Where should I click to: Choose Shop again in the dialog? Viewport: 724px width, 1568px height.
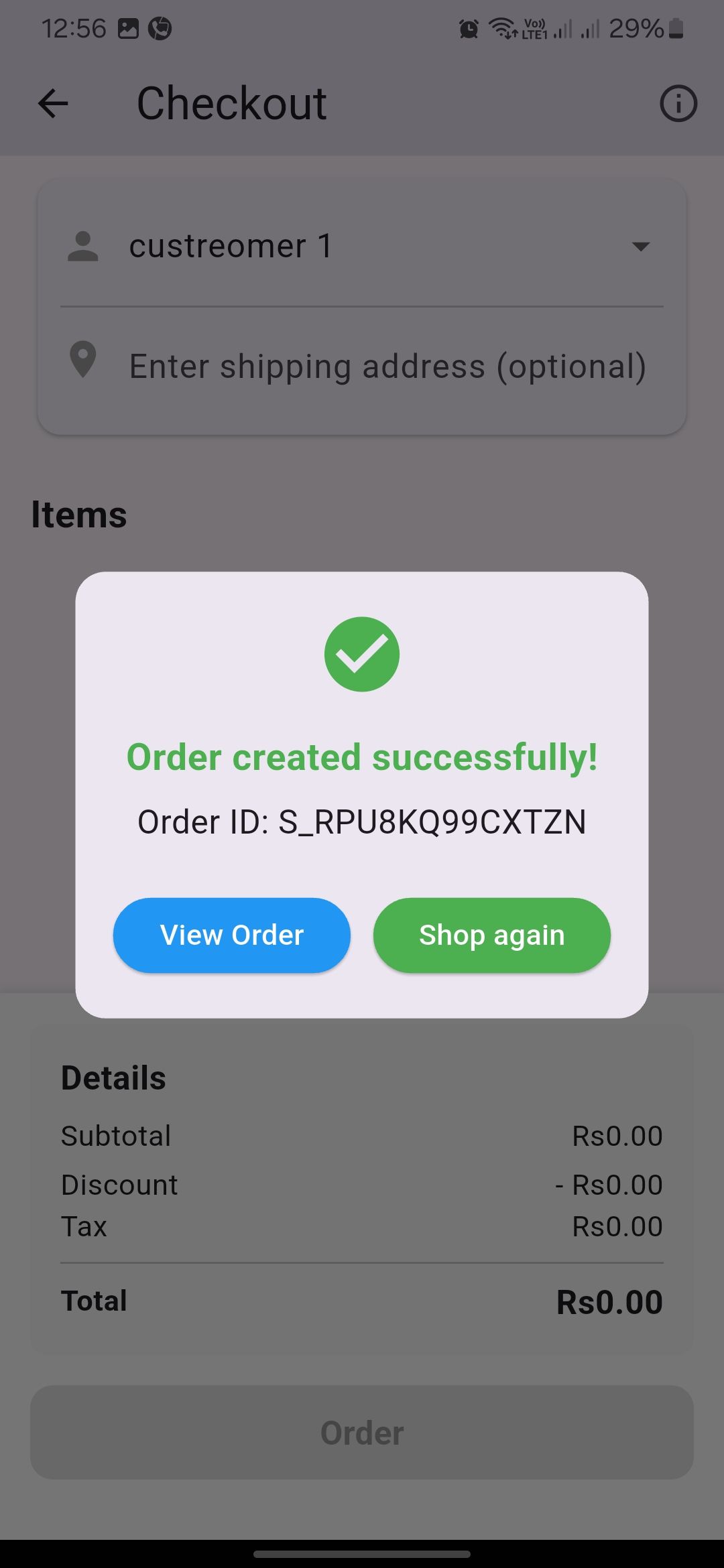tap(491, 935)
